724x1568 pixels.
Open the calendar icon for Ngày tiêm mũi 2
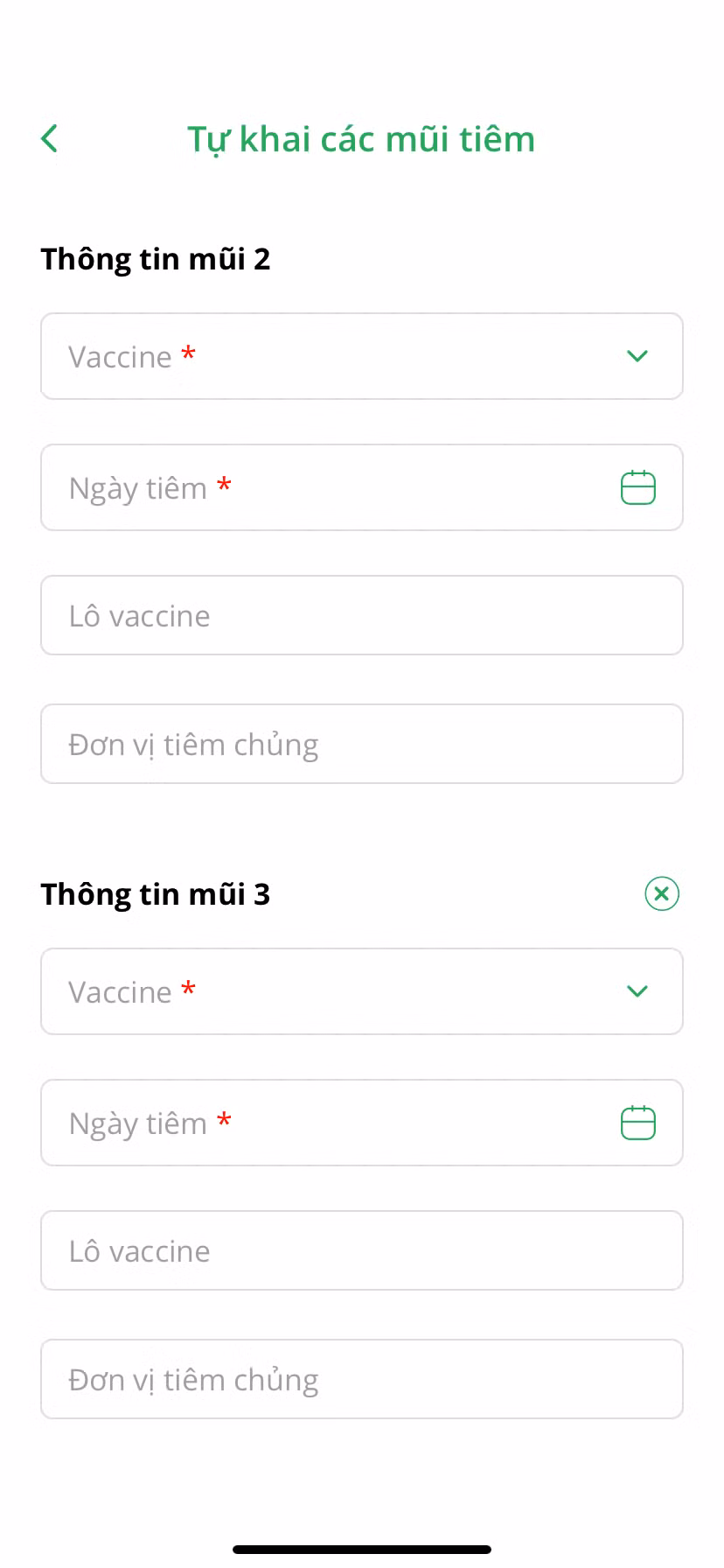point(637,487)
